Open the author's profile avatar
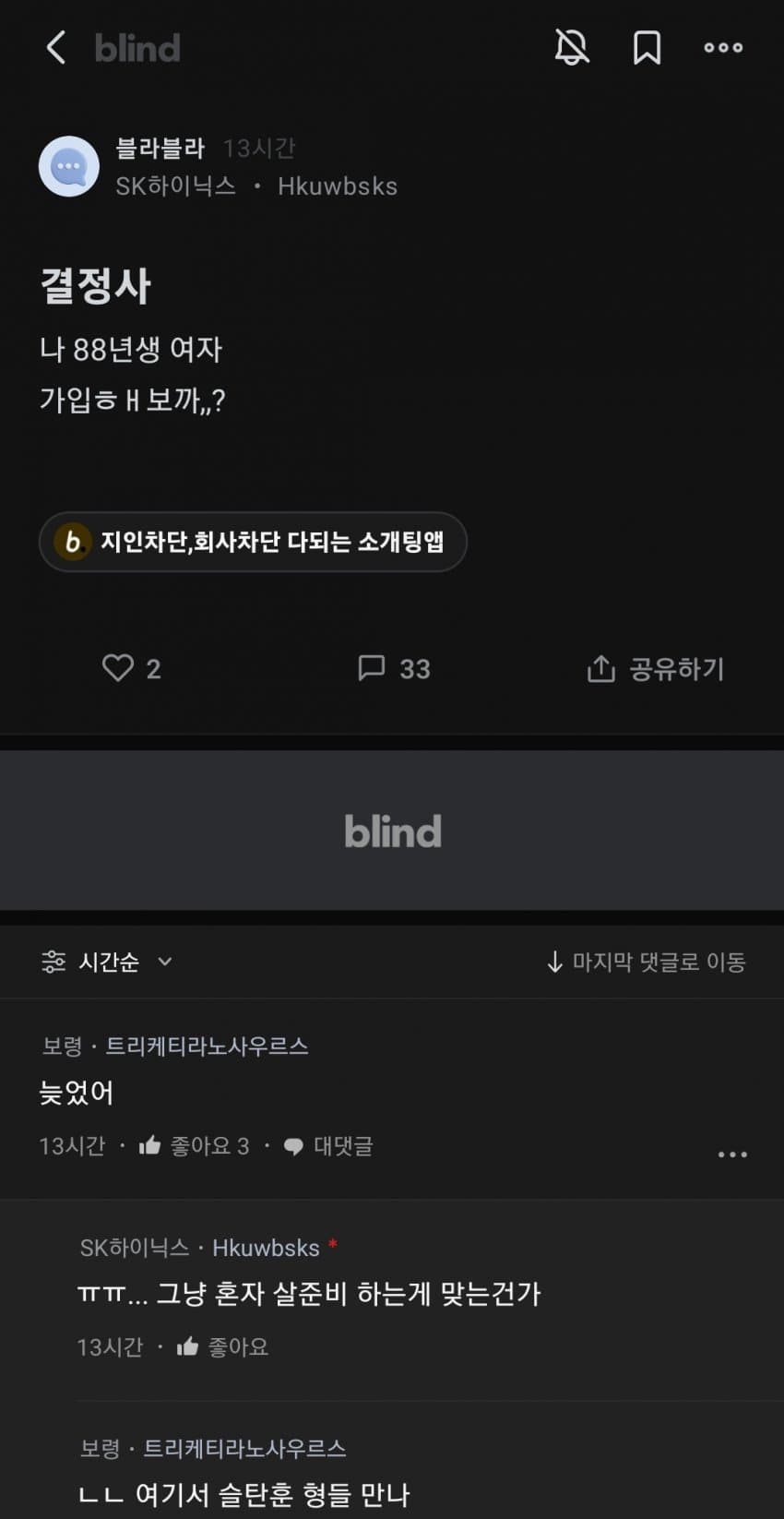784x1519 pixels. [69, 166]
